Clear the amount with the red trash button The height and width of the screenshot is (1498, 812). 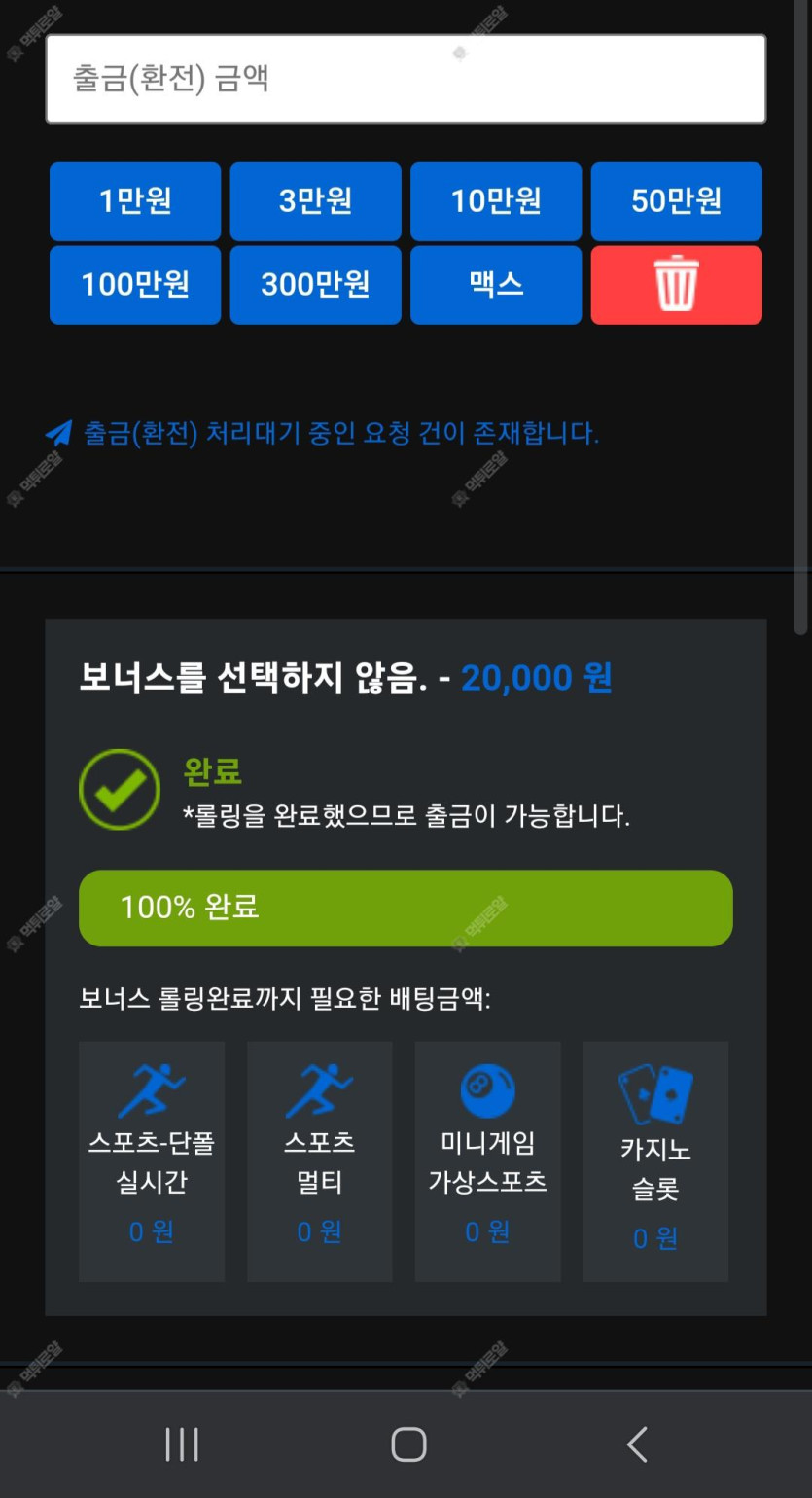(676, 285)
